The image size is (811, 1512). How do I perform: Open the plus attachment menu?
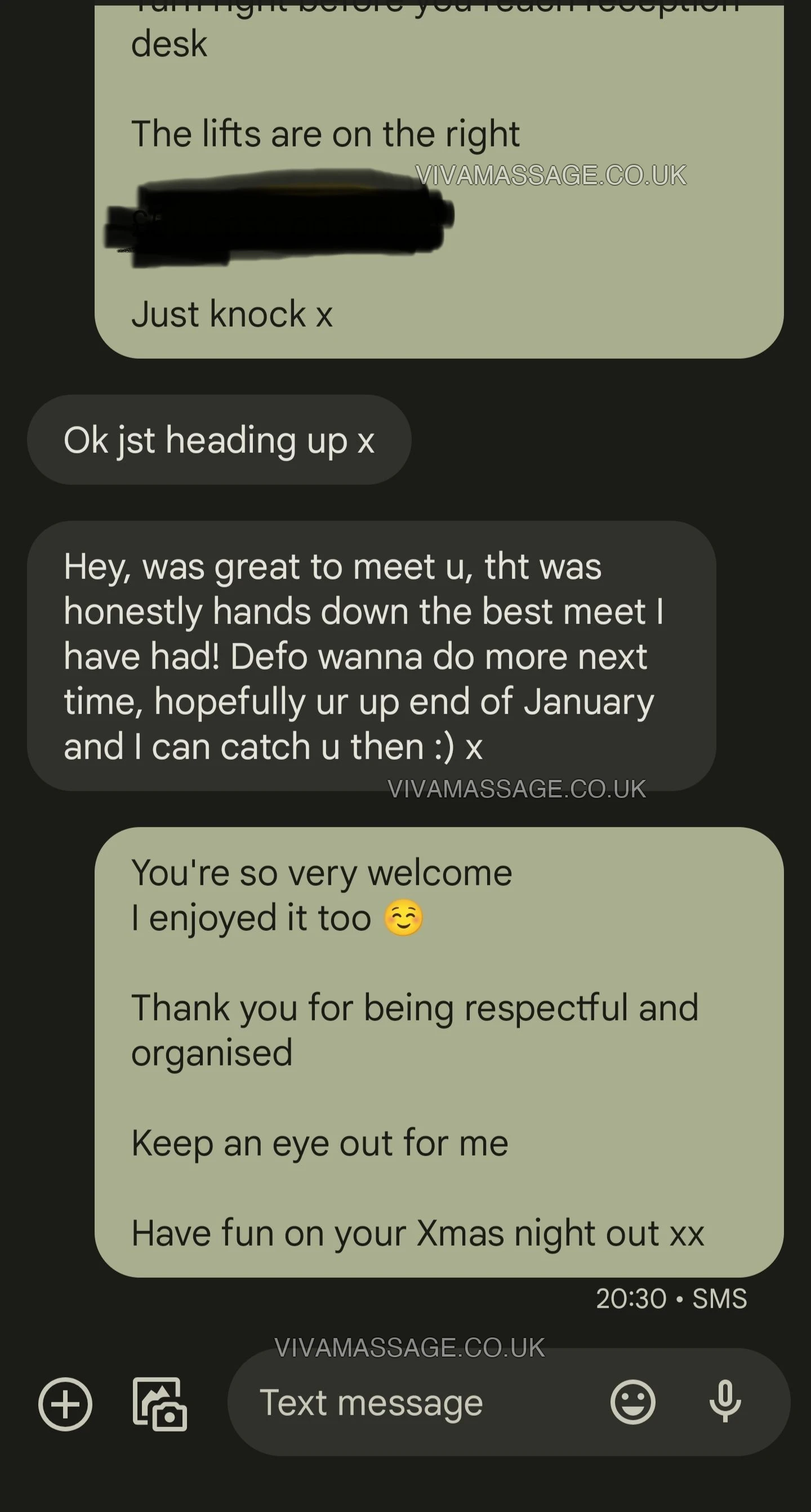[65, 1404]
